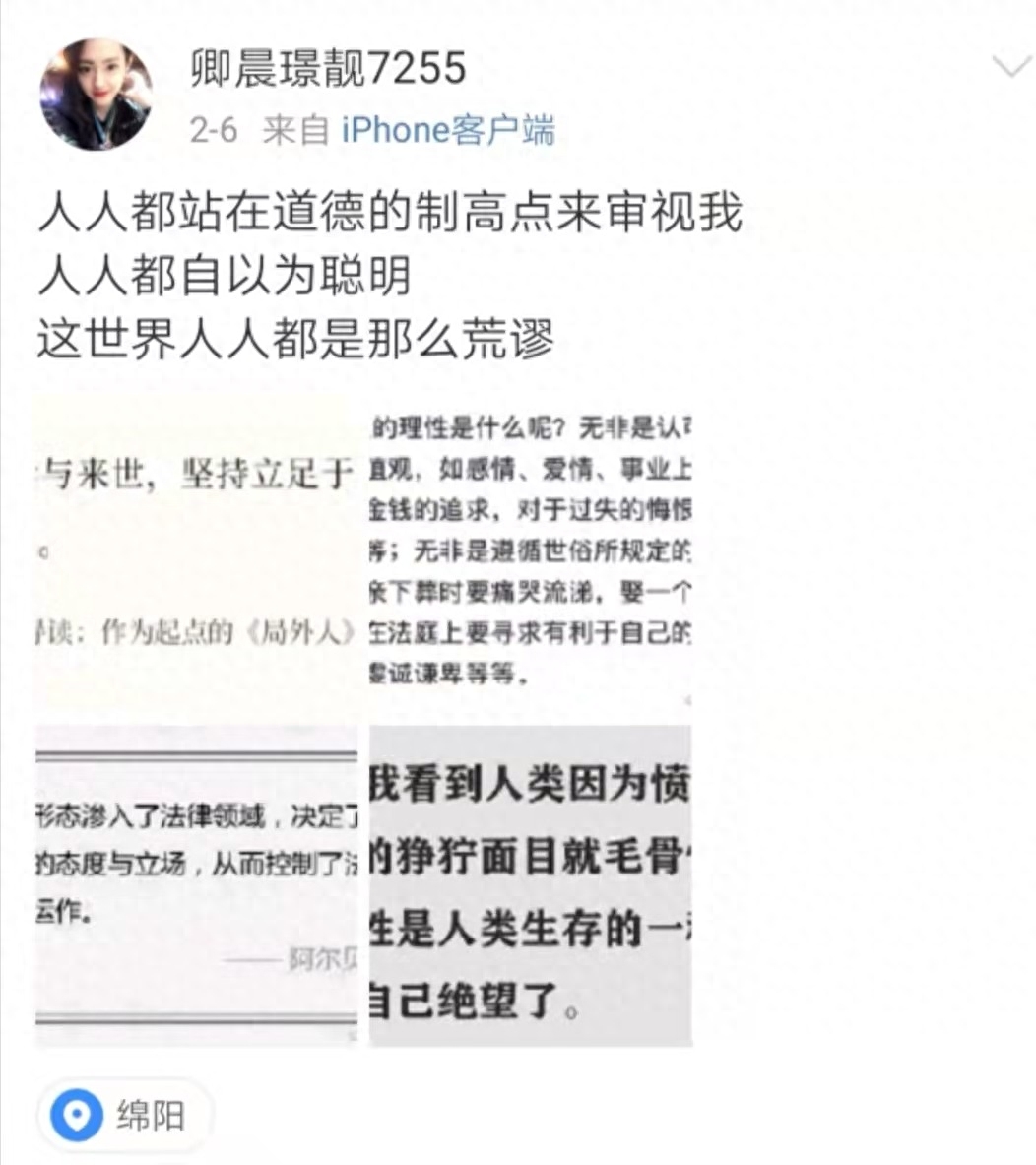Viewport: 1036px width, 1165px height.
Task: Expand the post options chevron
Action: (x=1010, y=67)
